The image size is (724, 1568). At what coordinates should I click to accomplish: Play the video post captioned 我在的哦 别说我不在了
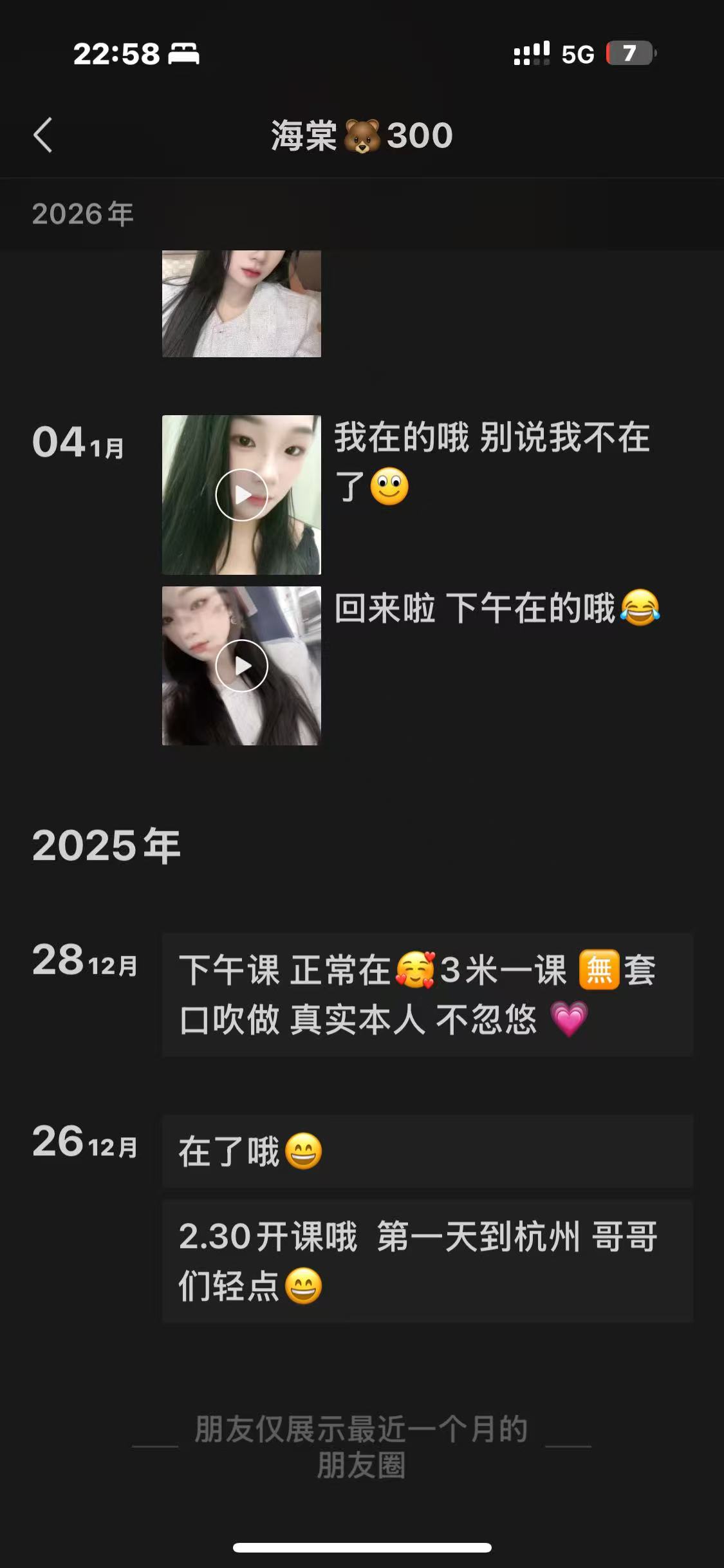241,494
